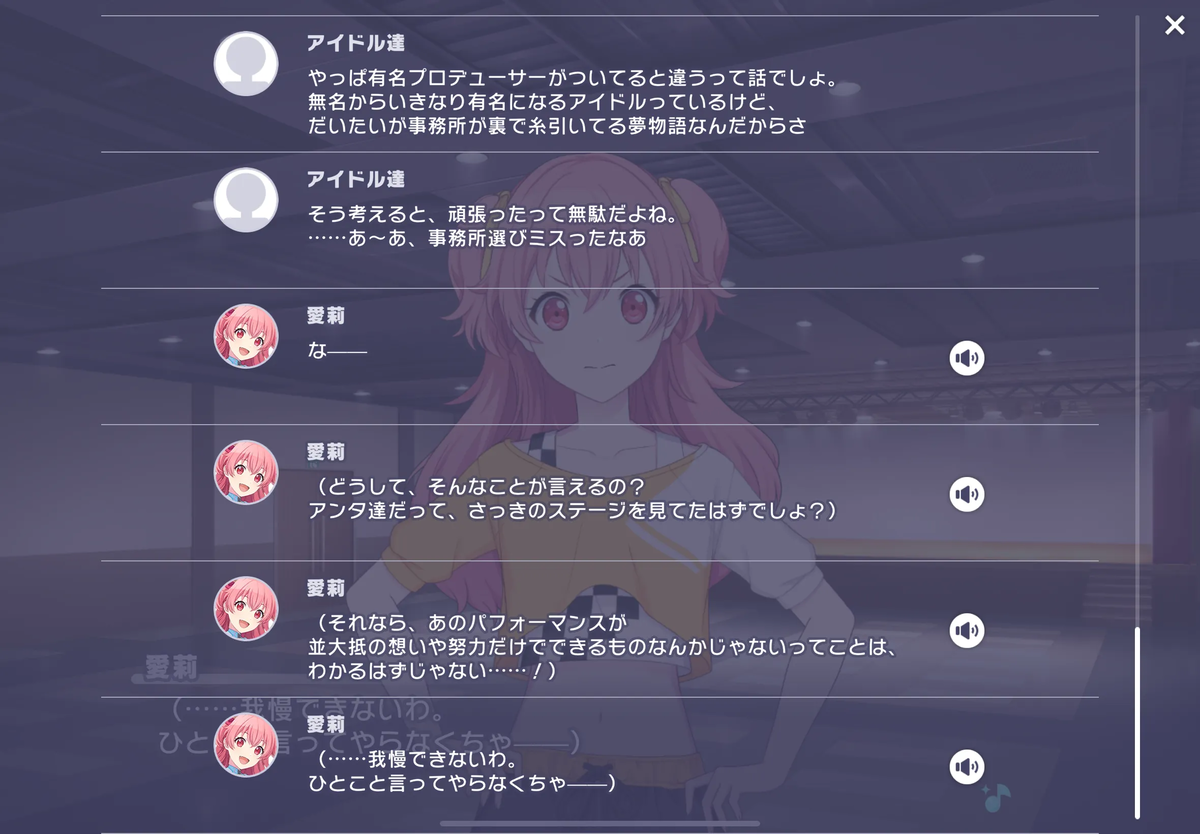Play voice for 愛莉's line 'な——'
Image resolution: width=1200 pixels, height=834 pixels.
pos(966,358)
